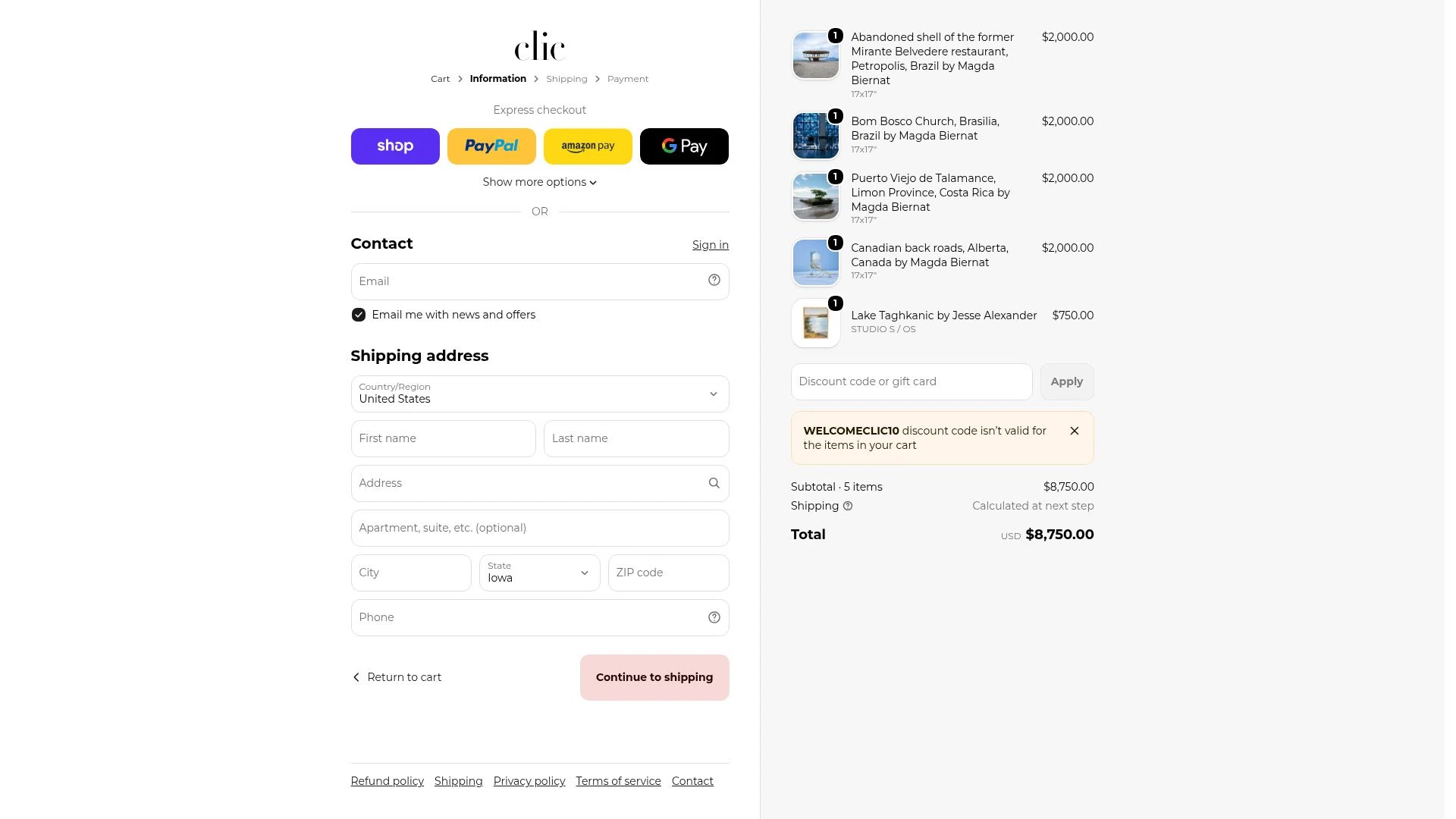The width and height of the screenshot is (1456, 819).
Task: Dismiss the WELCOMECLIC10 invalid code notice
Action: tap(1075, 431)
